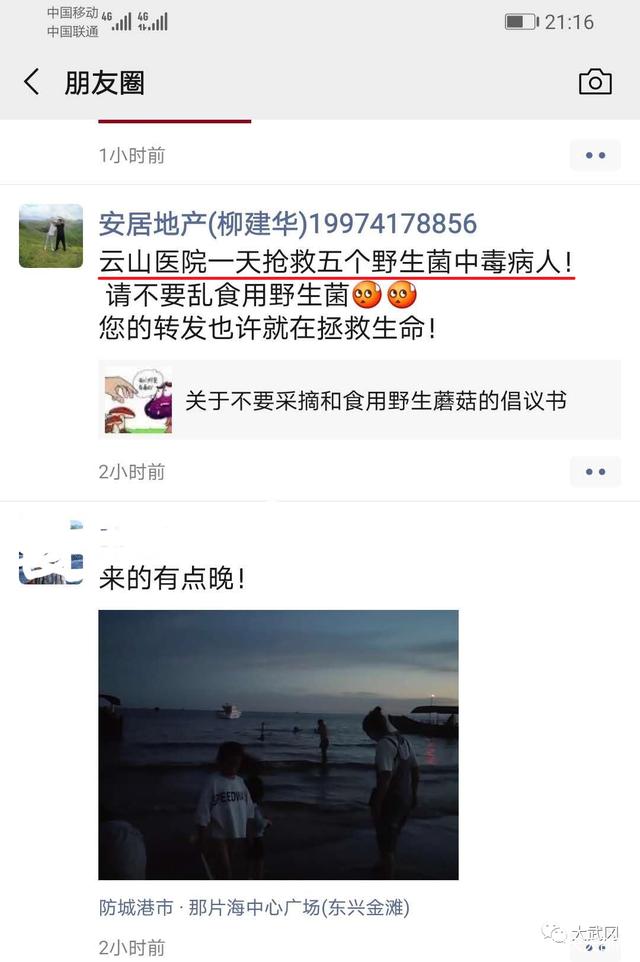Open comment menu under the 1小时前 post

[x=595, y=155]
